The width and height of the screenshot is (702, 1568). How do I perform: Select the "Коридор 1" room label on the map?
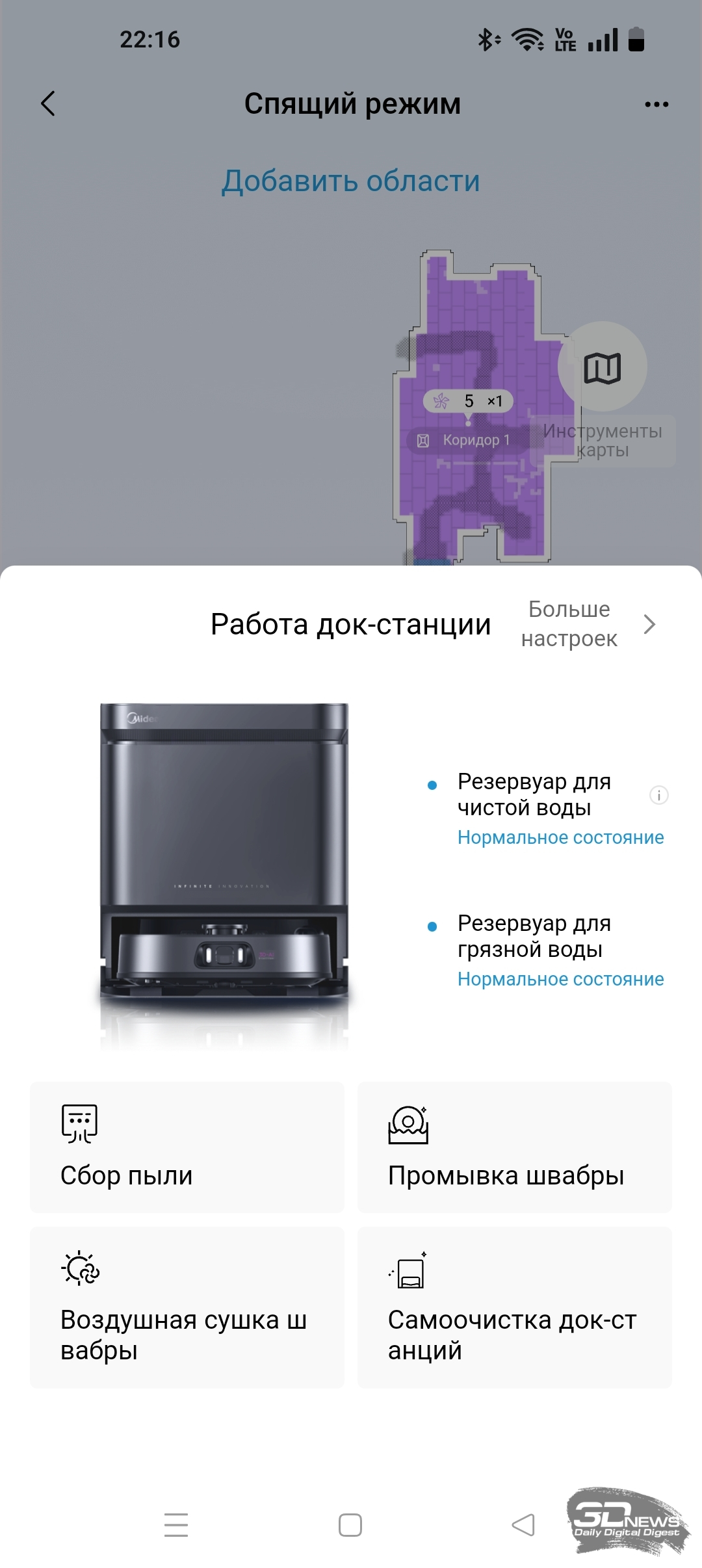pos(464,440)
